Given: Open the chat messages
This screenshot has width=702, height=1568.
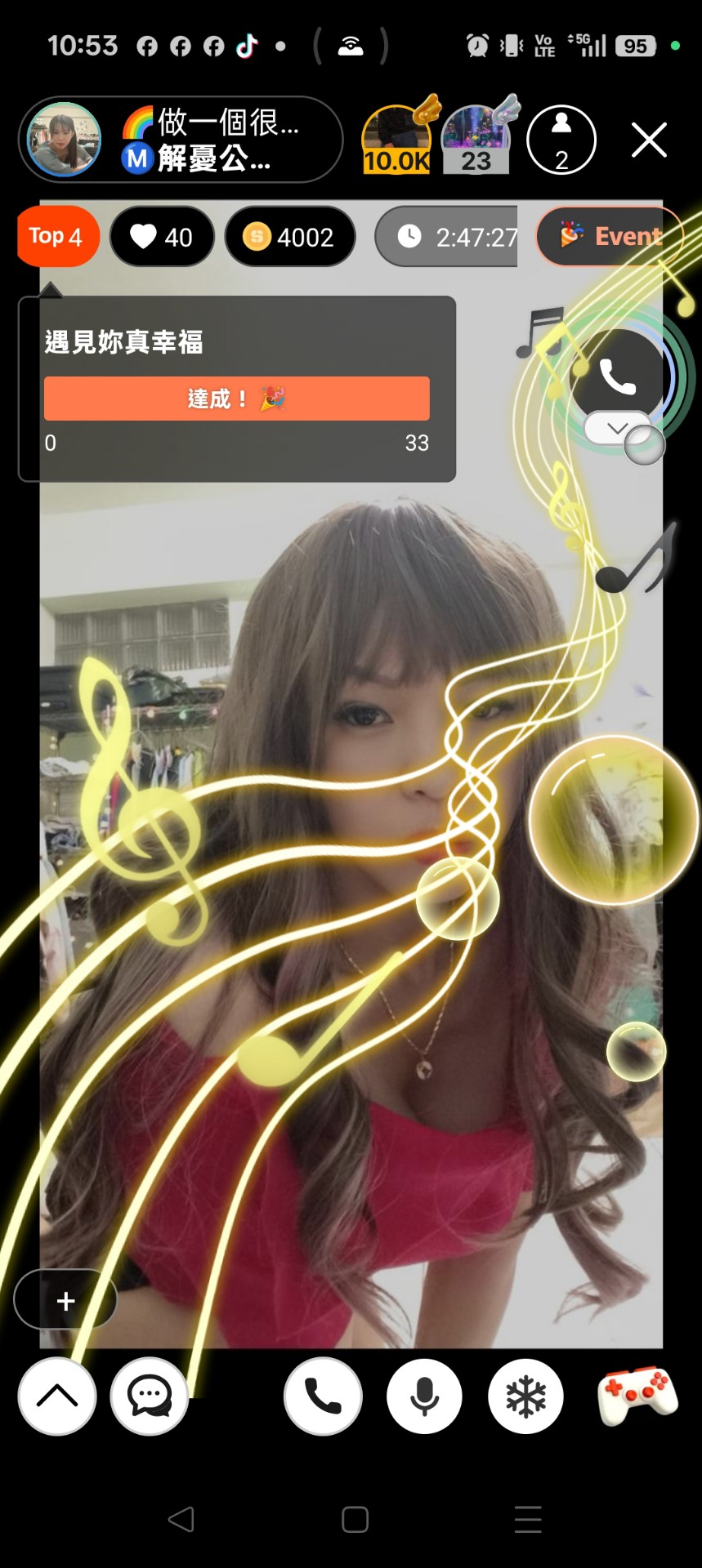Looking at the screenshot, I should 150,1396.
